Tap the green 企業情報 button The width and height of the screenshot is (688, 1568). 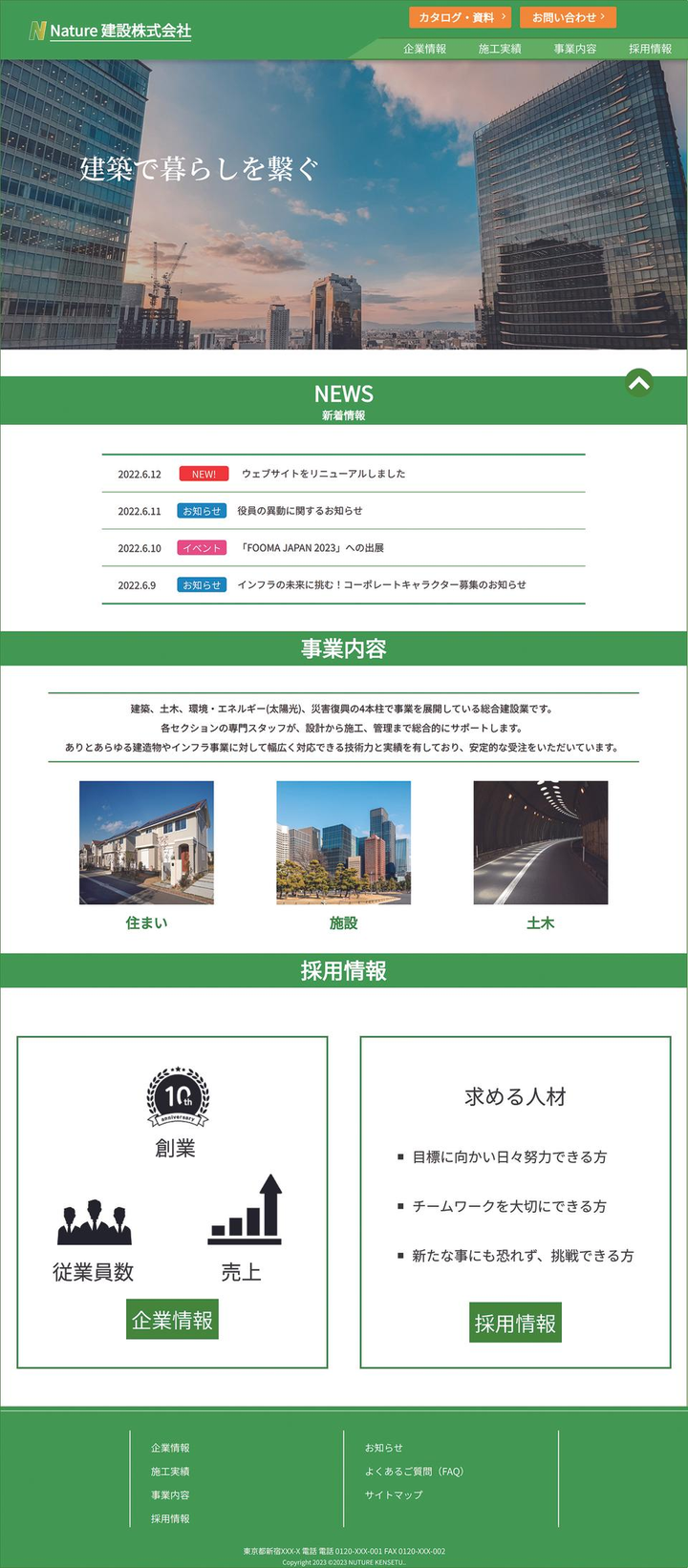[x=172, y=1320]
